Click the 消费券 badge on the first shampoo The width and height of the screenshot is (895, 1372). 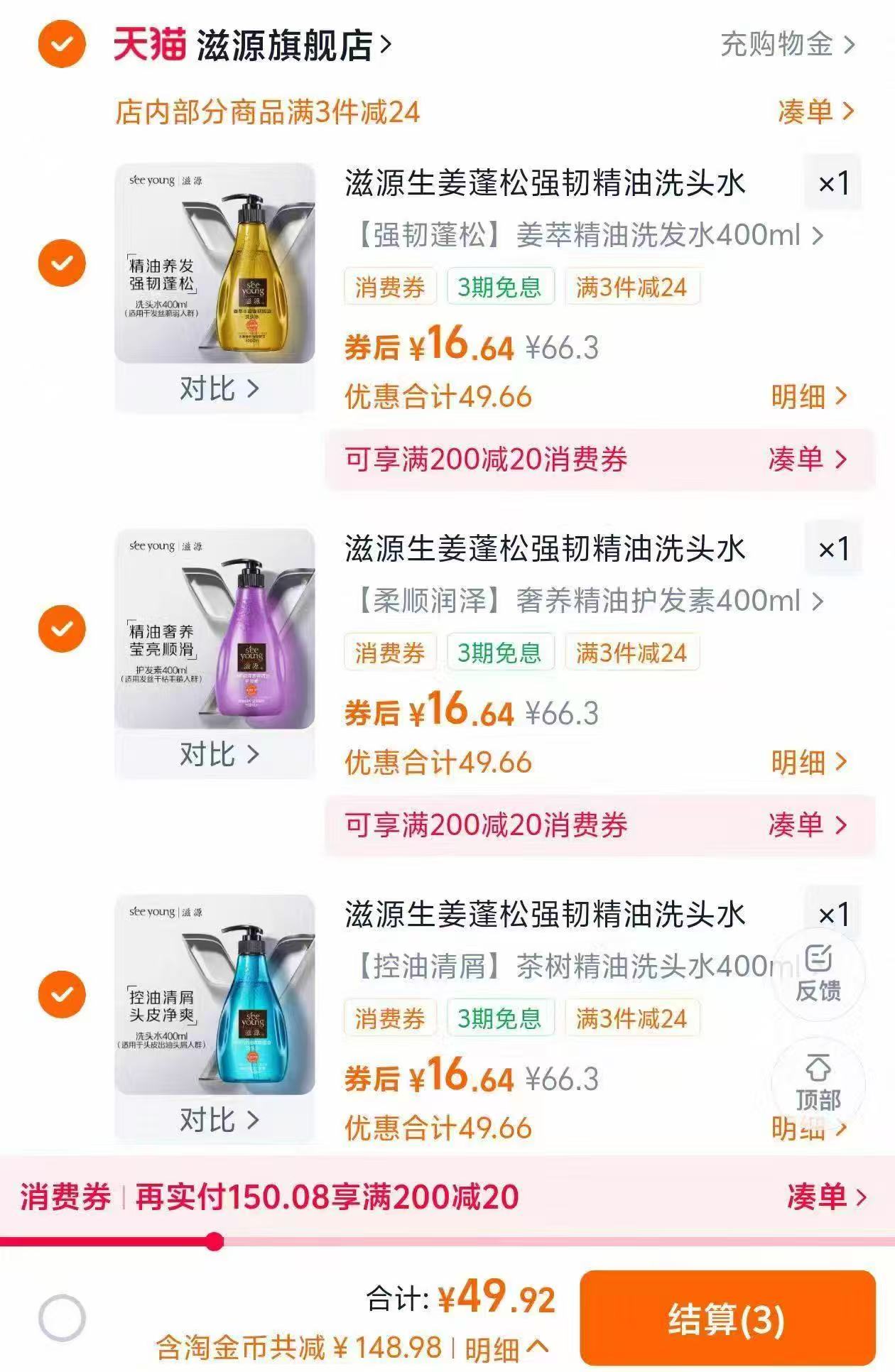click(390, 287)
